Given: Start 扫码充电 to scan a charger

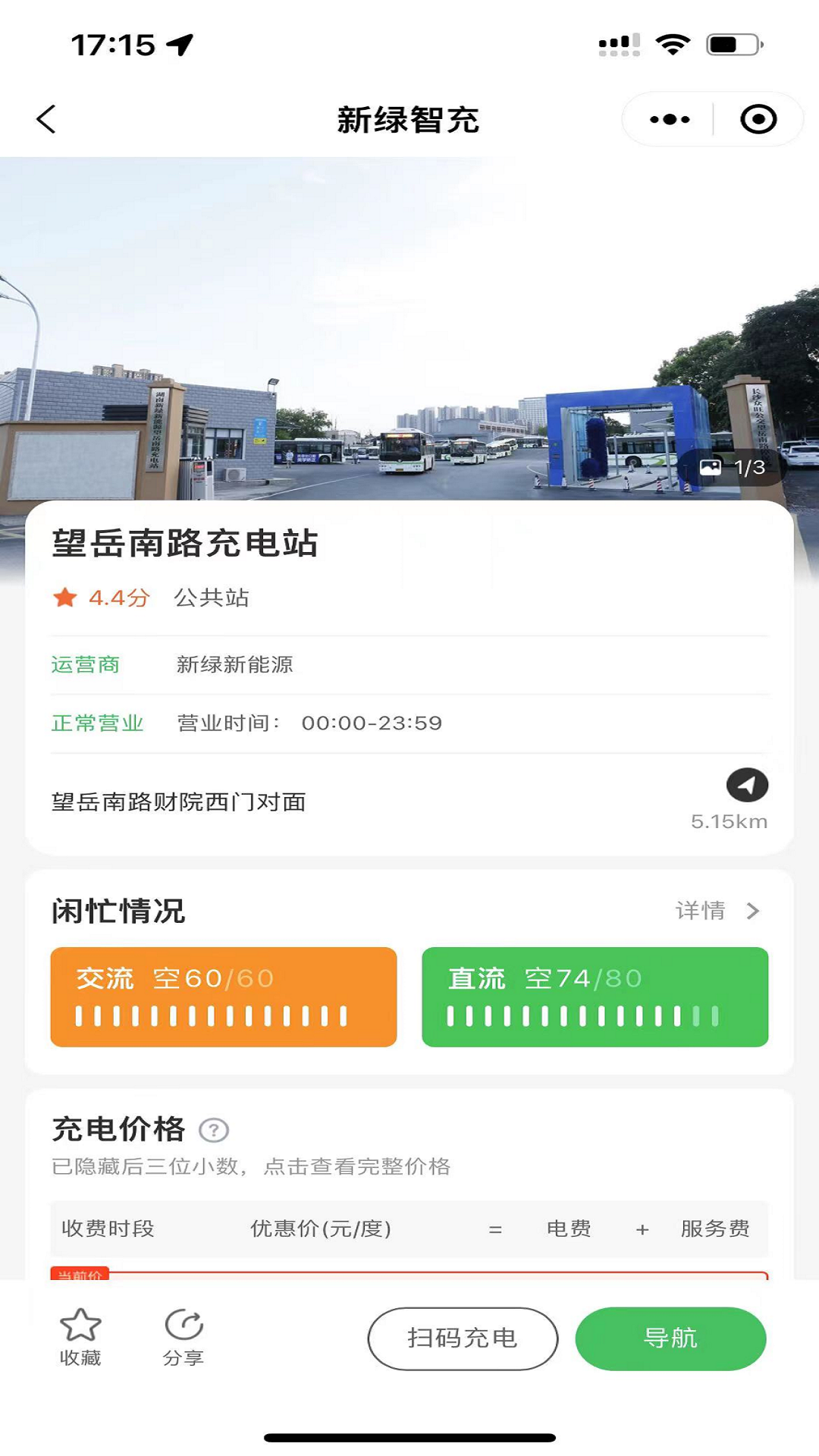Looking at the screenshot, I should [463, 1338].
